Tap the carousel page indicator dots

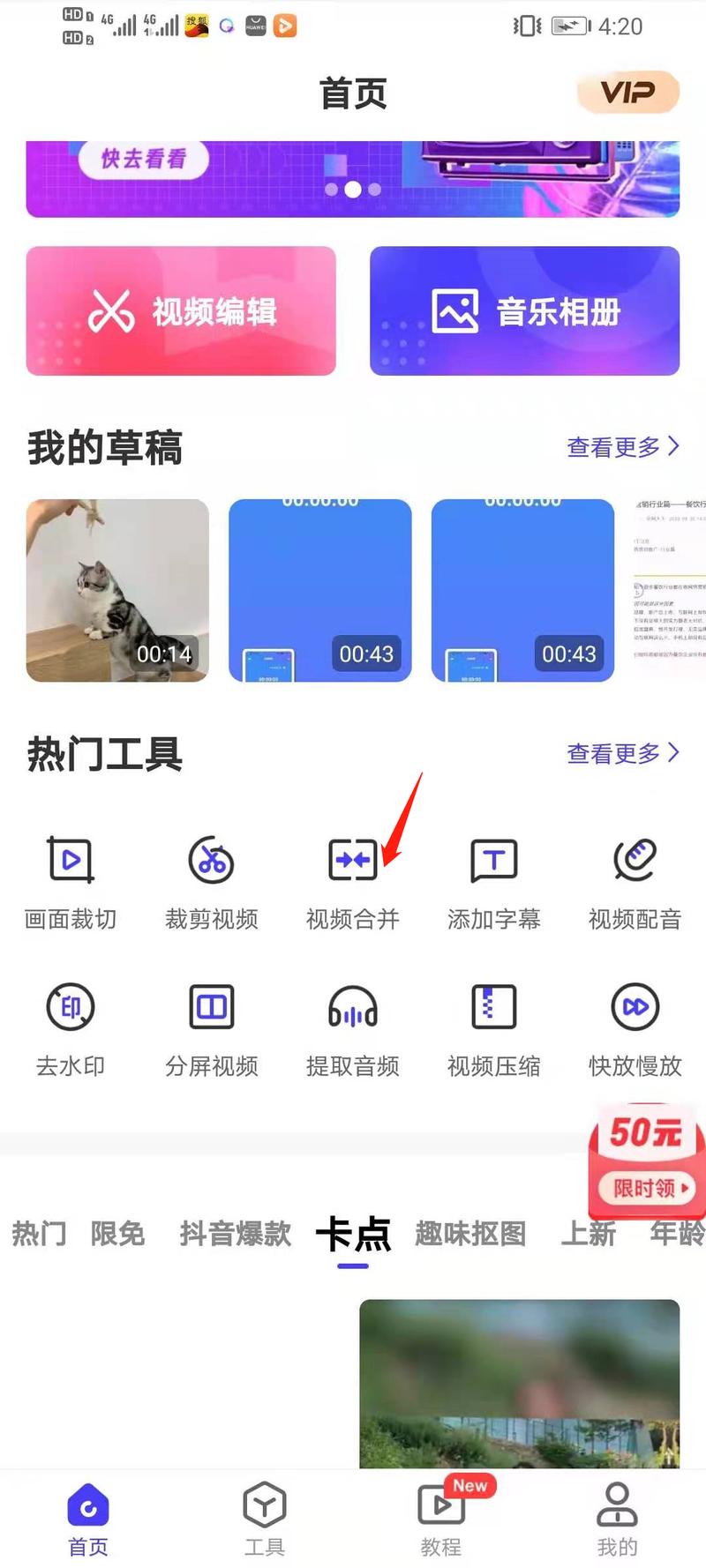pyautogui.click(x=352, y=190)
